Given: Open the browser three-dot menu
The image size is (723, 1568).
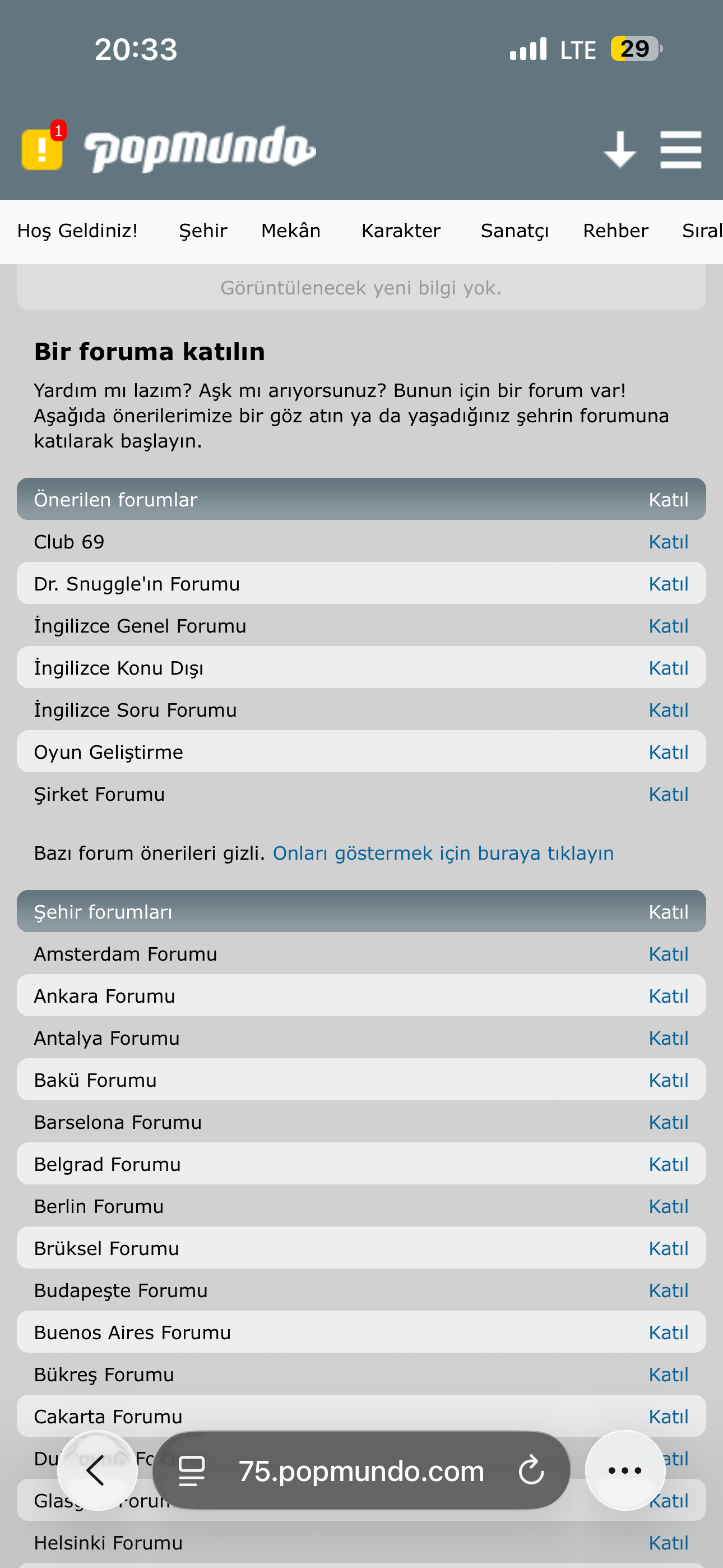Looking at the screenshot, I should [625, 1470].
